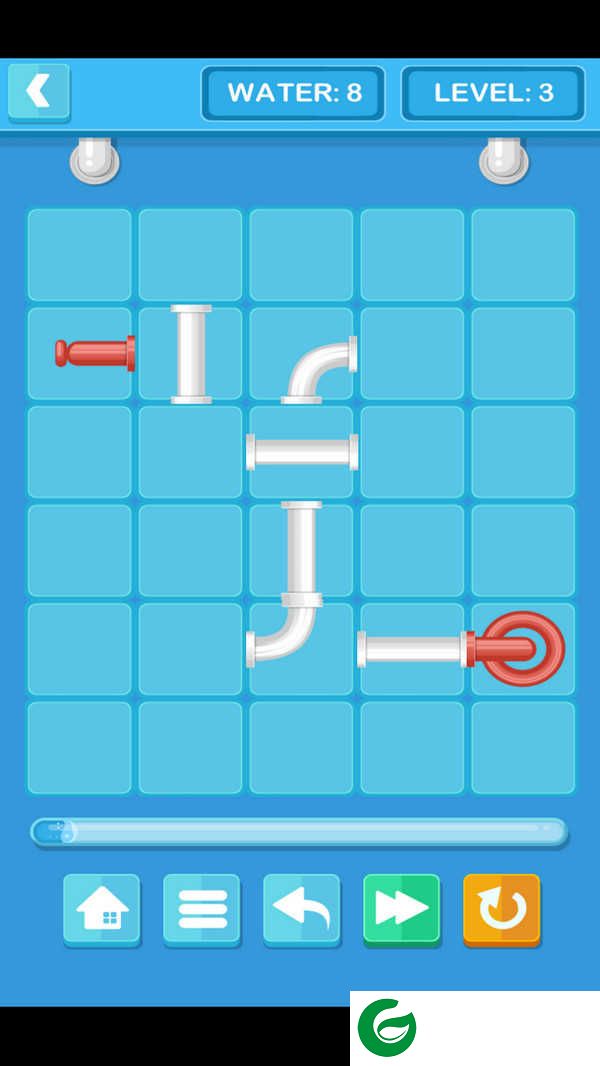Undo the last move
The height and width of the screenshot is (1066, 600).
tap(302, 909)
